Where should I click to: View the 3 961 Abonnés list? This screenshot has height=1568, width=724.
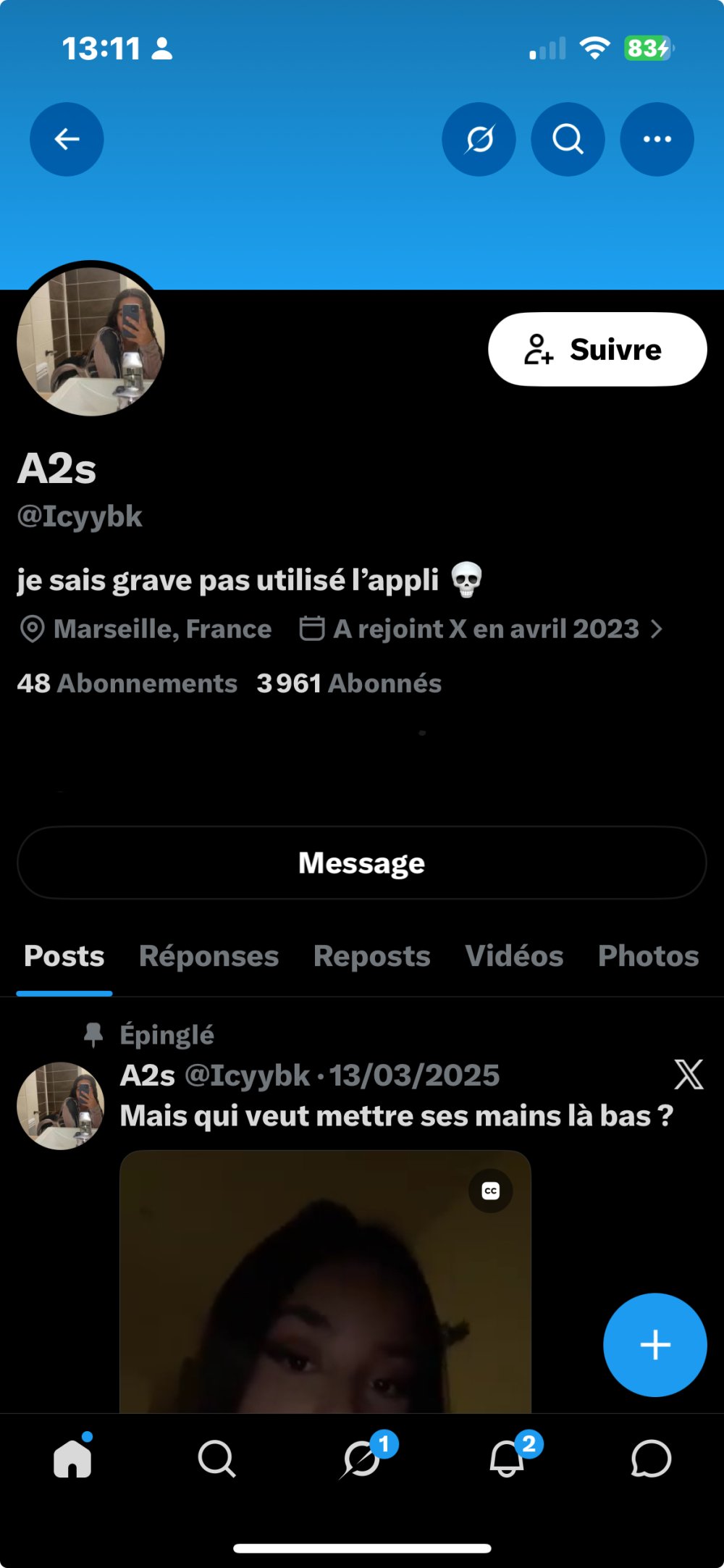pos(349,683)
